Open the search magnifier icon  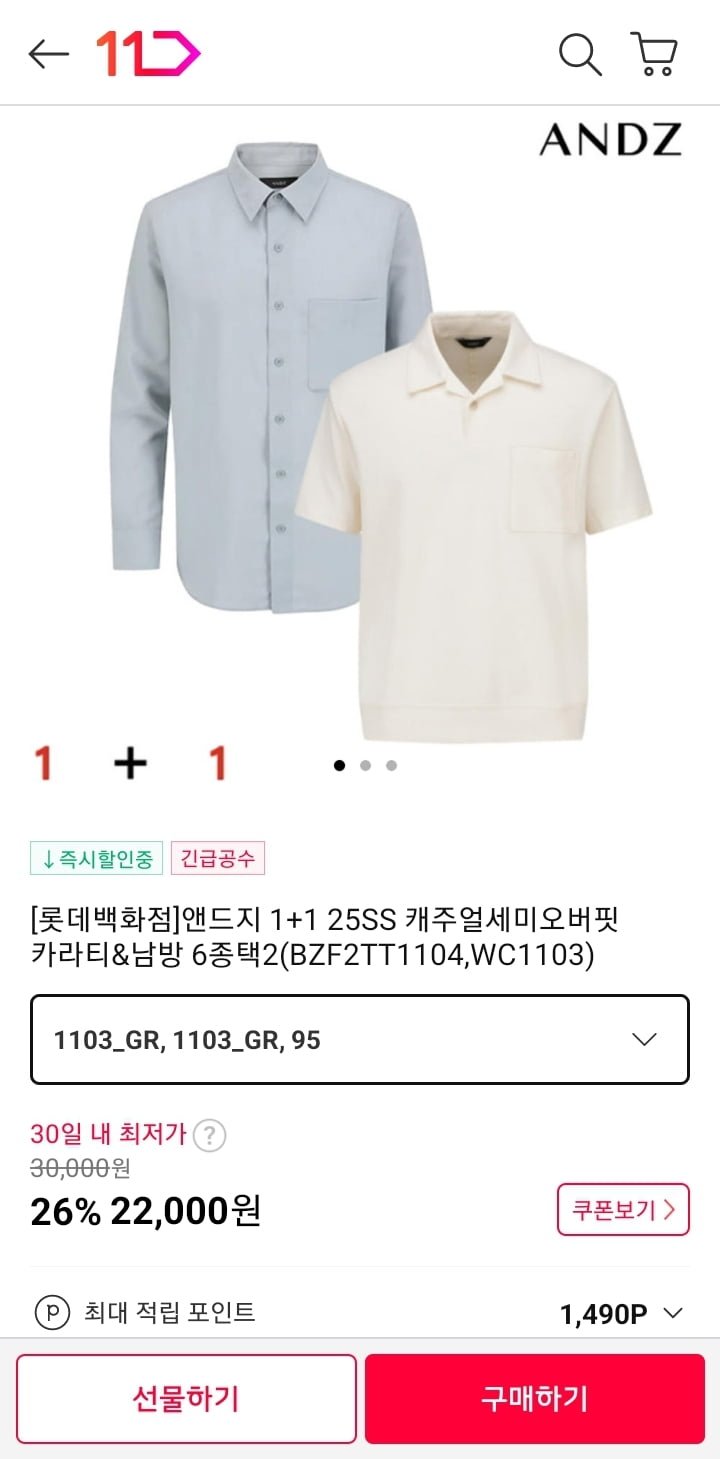tap(580, 54)
